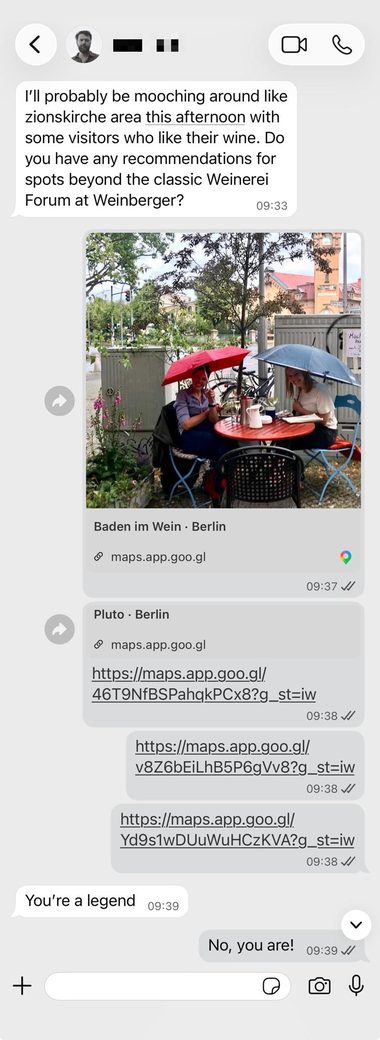Start a video call
This screenshot has width=380, height=1040.
[x=294, y=45]
